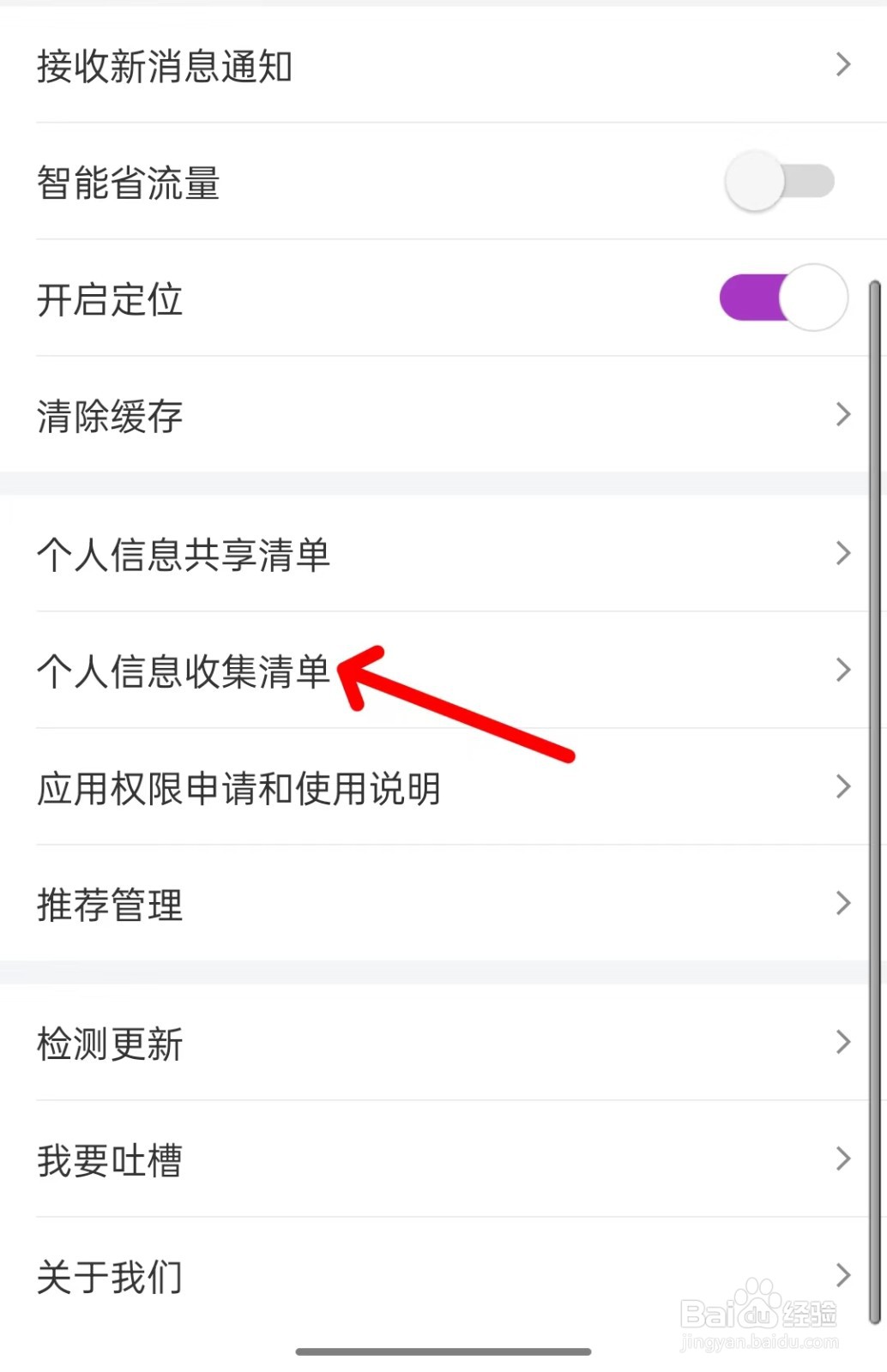Expand chevron beside 检测更新

[x=842, y=1042]
